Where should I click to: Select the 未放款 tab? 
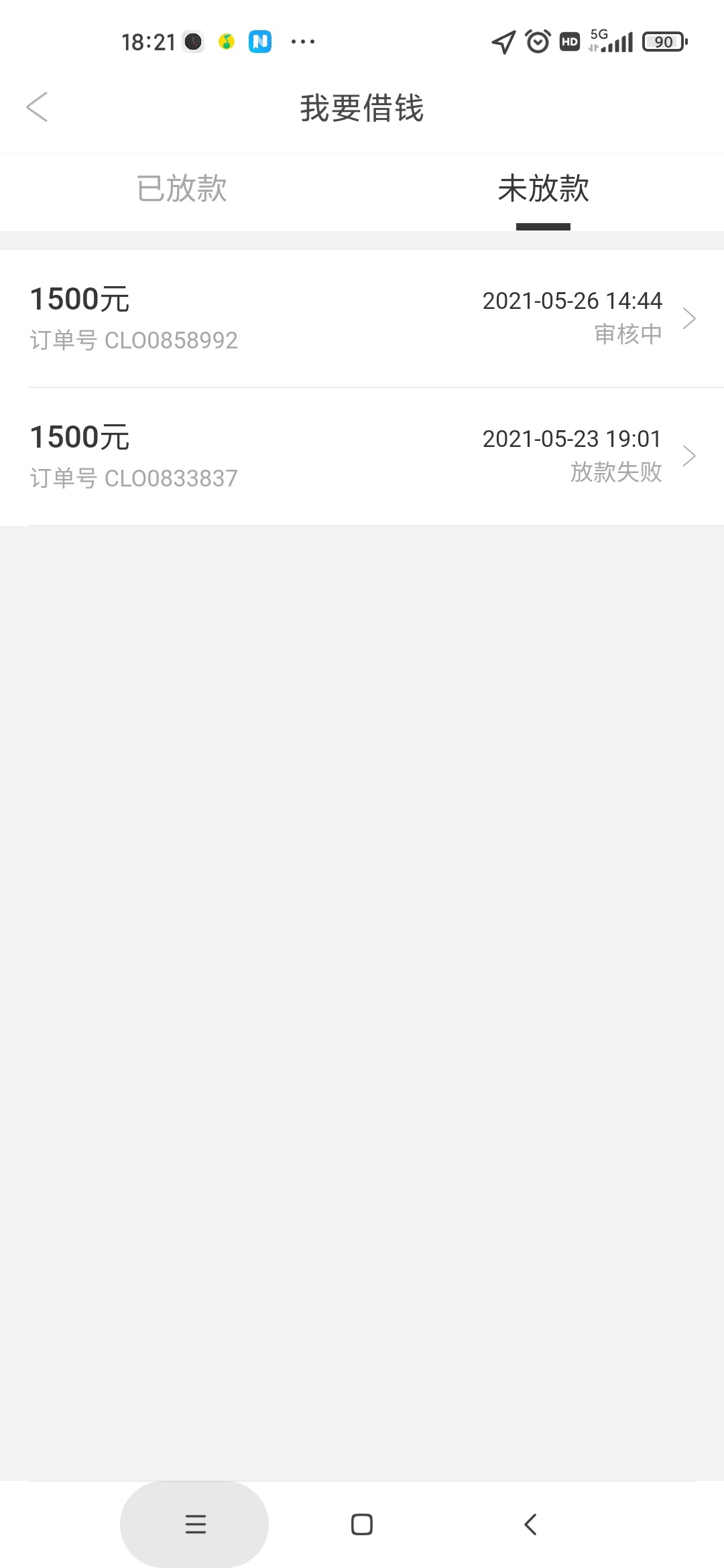(x=543, y=188)
